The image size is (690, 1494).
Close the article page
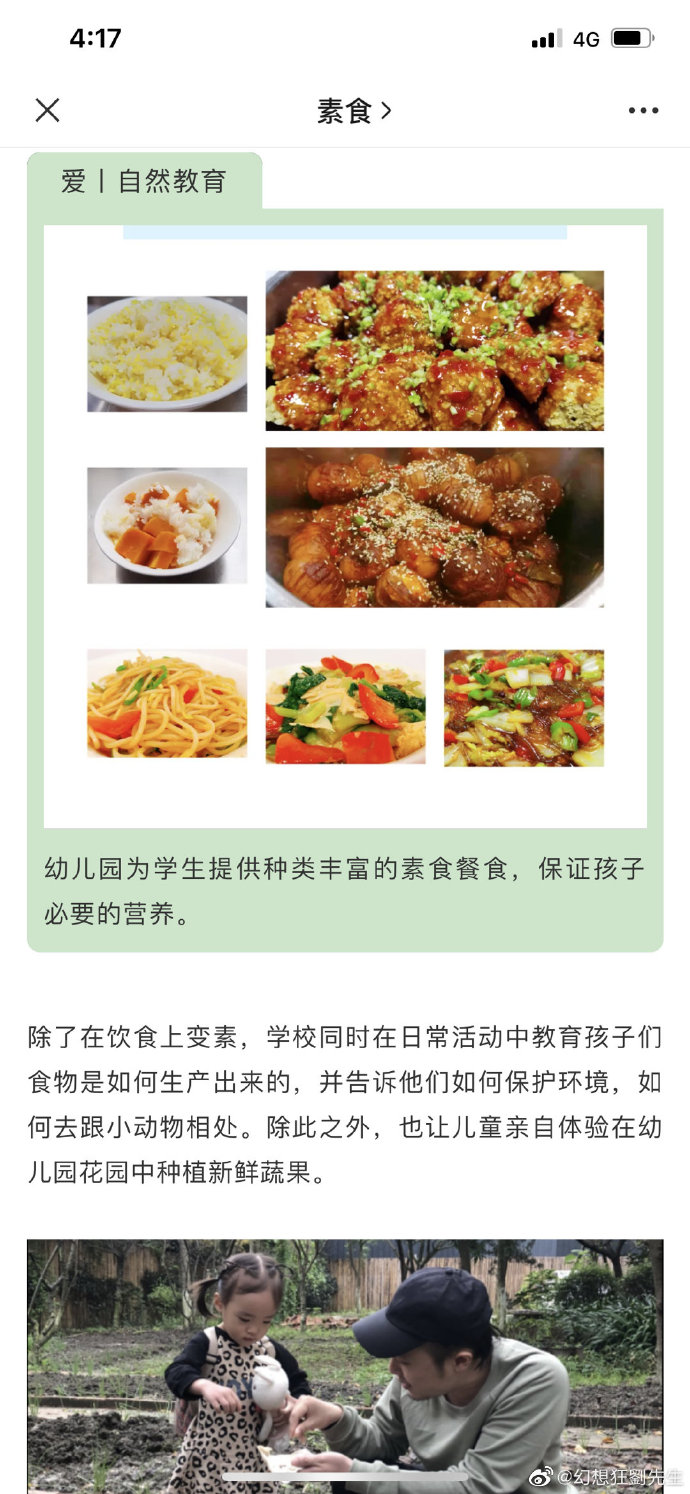tap(47, 110)
